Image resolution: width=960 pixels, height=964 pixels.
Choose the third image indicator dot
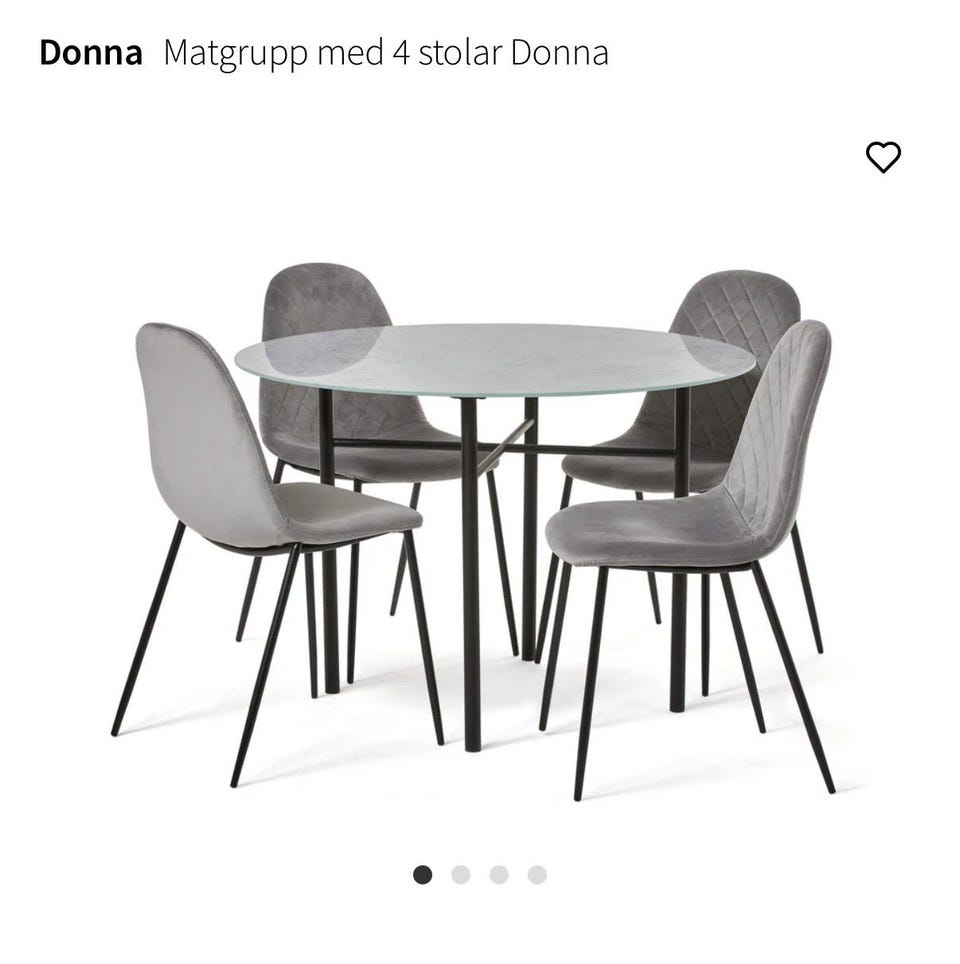[500, 873]
